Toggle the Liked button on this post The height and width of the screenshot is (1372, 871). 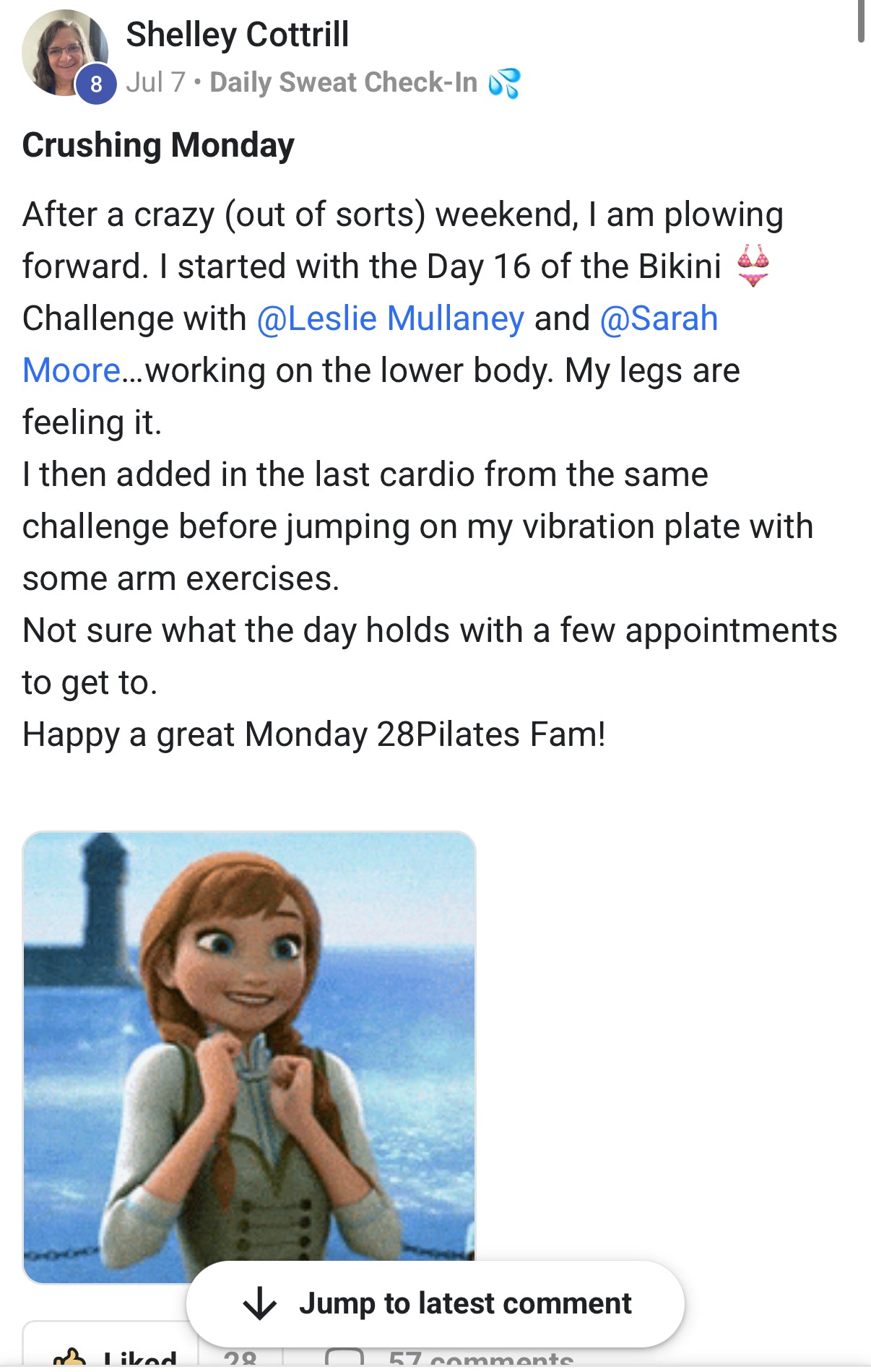point(112,1358)
